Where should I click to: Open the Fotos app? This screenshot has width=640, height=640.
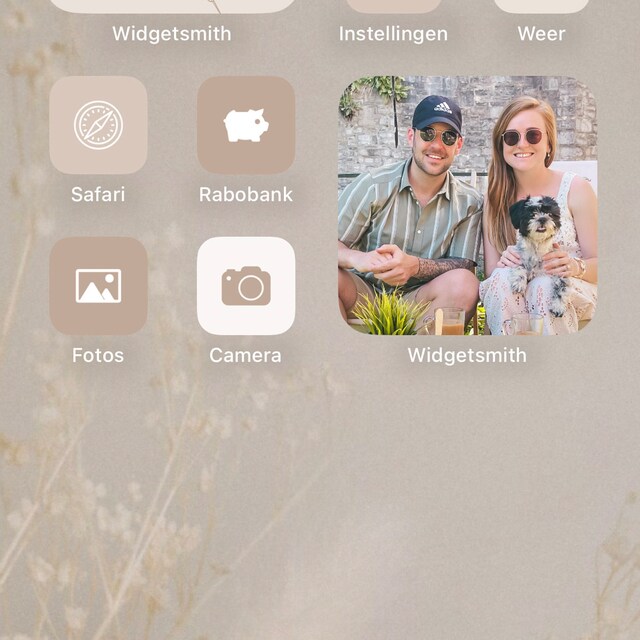[x=98, y=286]
